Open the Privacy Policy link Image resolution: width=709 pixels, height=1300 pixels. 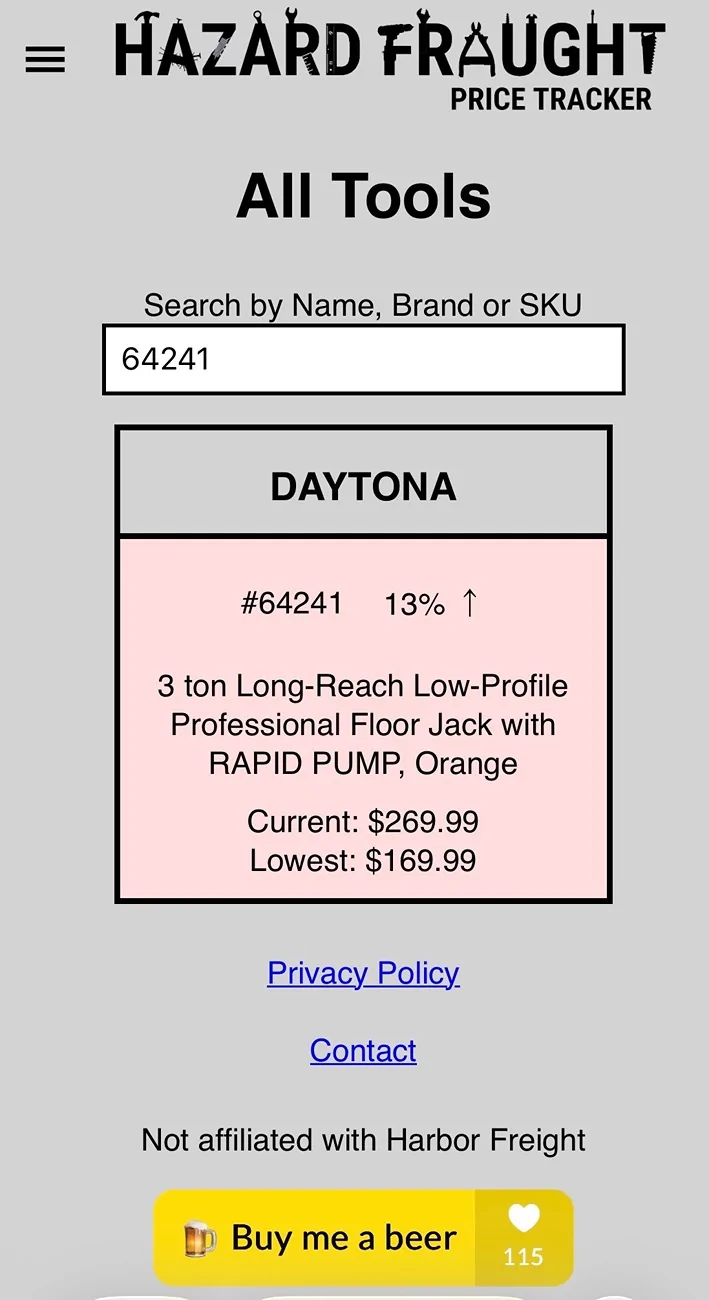pos(363,973)
